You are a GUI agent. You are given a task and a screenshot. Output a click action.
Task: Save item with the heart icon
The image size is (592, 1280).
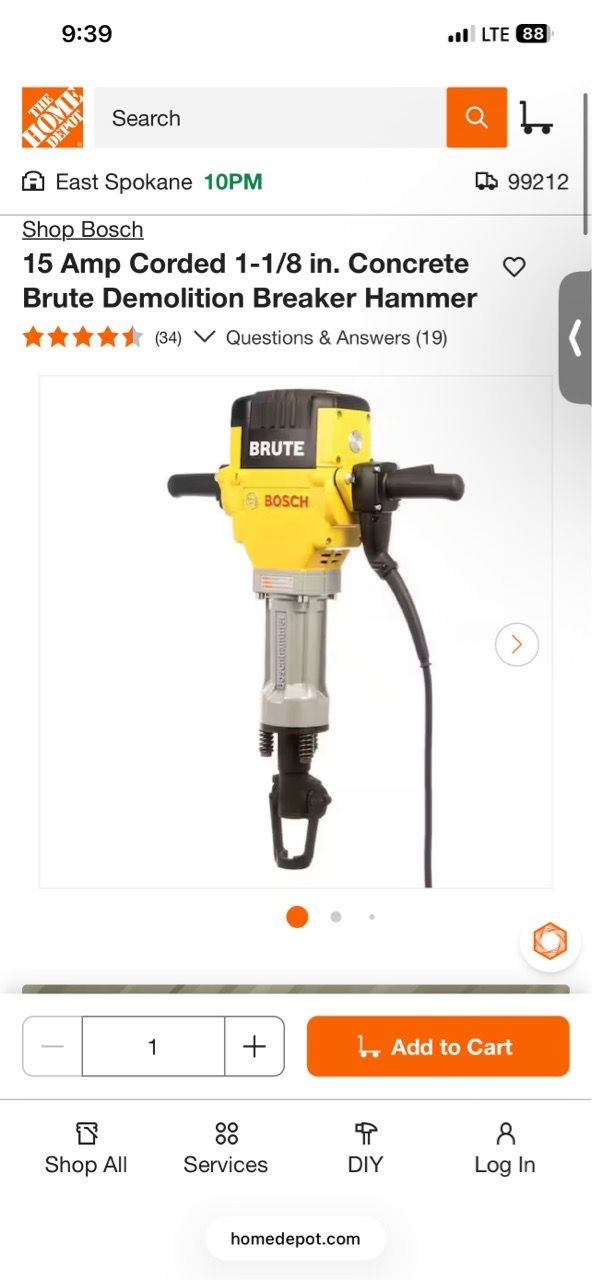(514, 267)
